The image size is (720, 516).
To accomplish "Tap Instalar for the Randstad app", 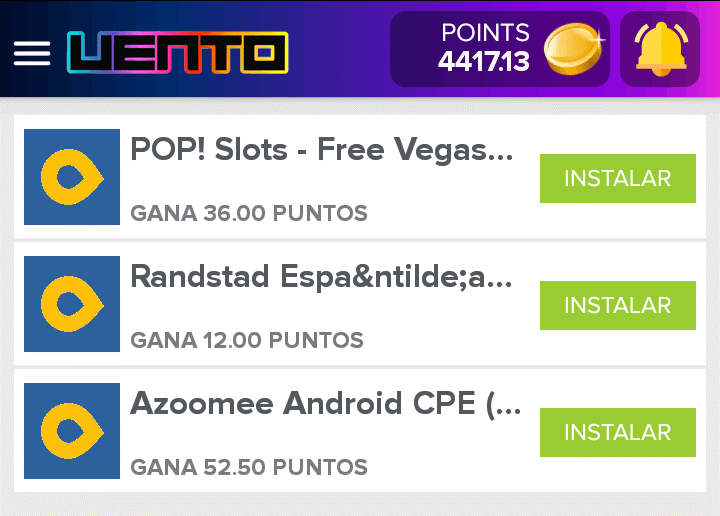I will [617, 305].
